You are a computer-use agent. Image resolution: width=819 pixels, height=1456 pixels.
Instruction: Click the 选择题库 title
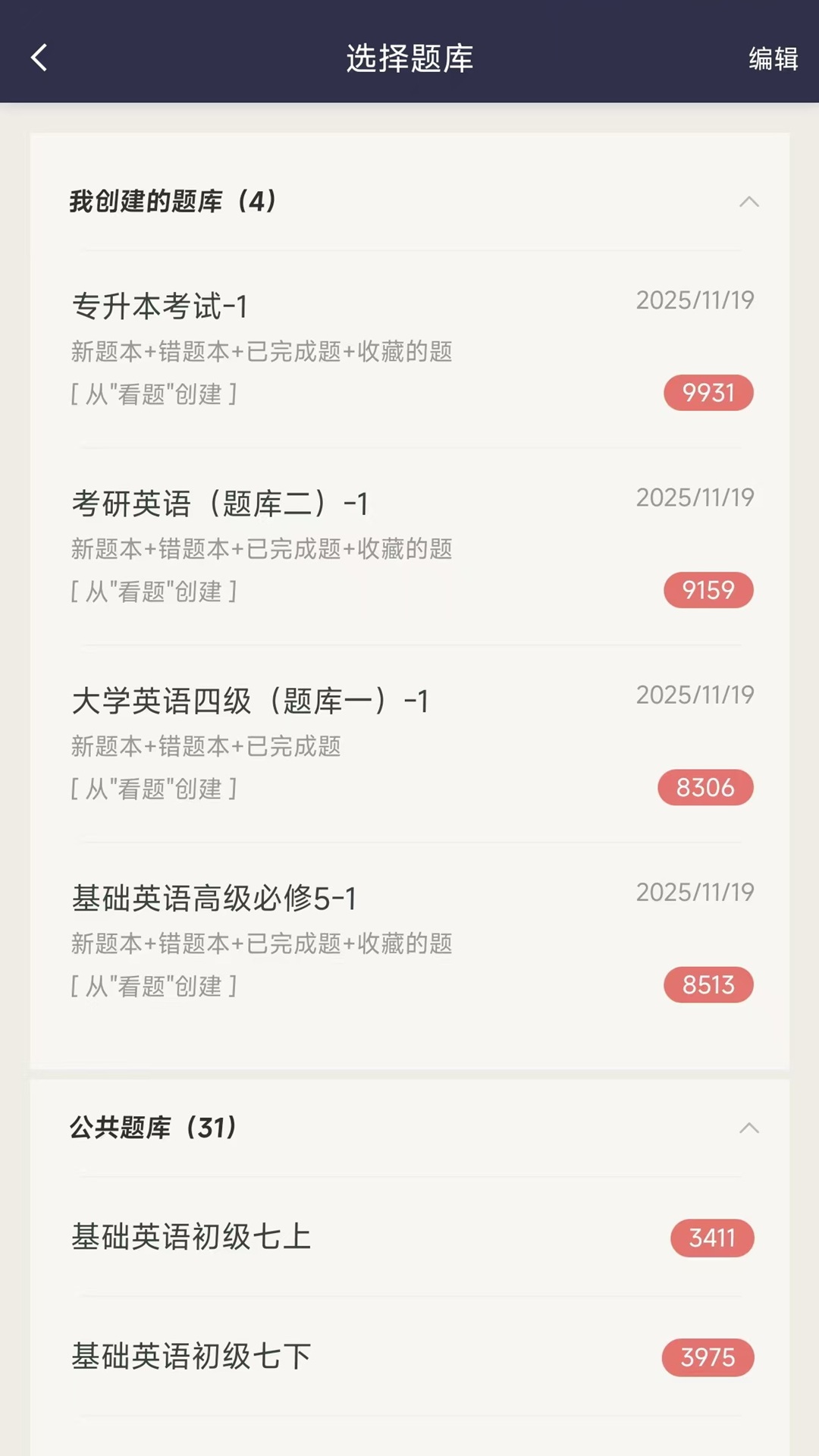pyautogui.click(x=409, y=58)
